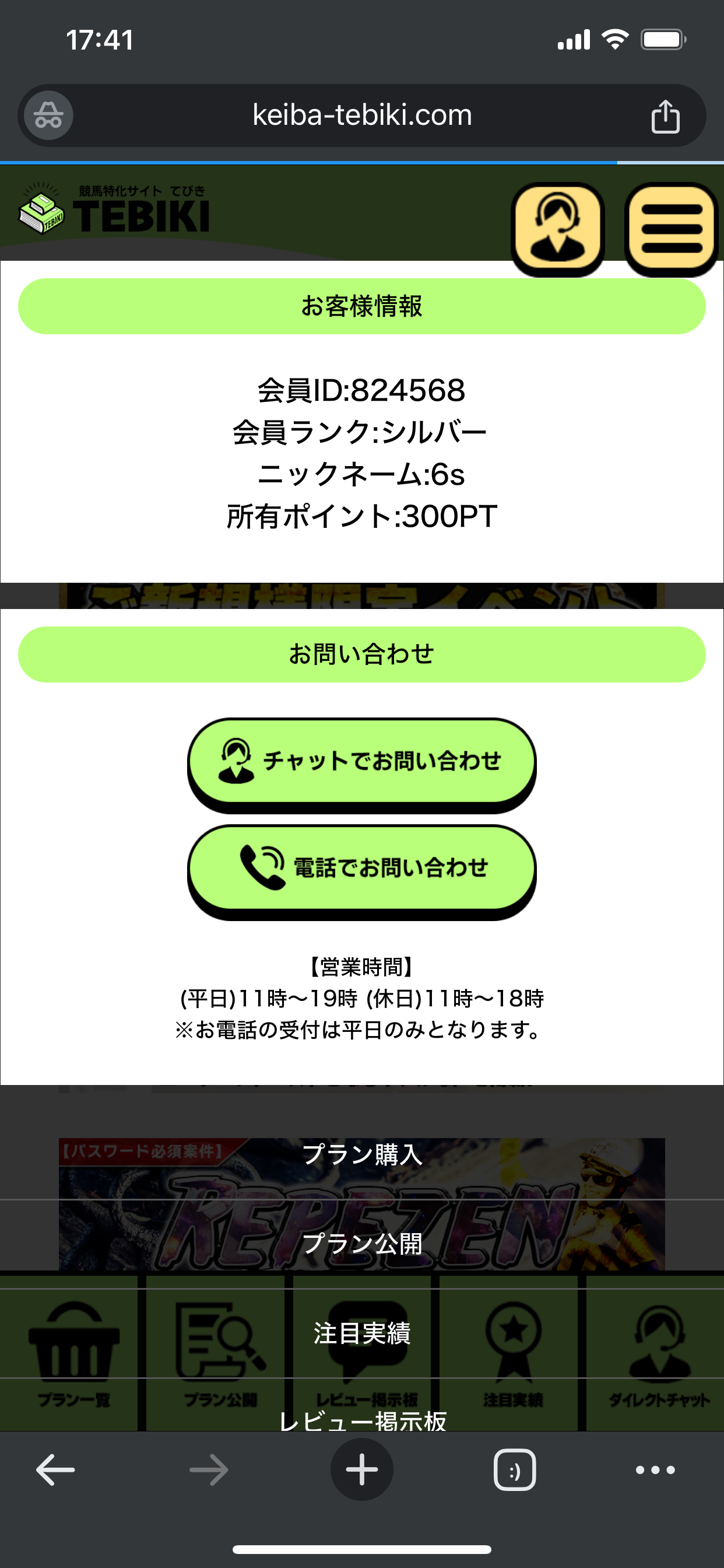Tap the keiba-tebiki.com address bar

point(362,116)
